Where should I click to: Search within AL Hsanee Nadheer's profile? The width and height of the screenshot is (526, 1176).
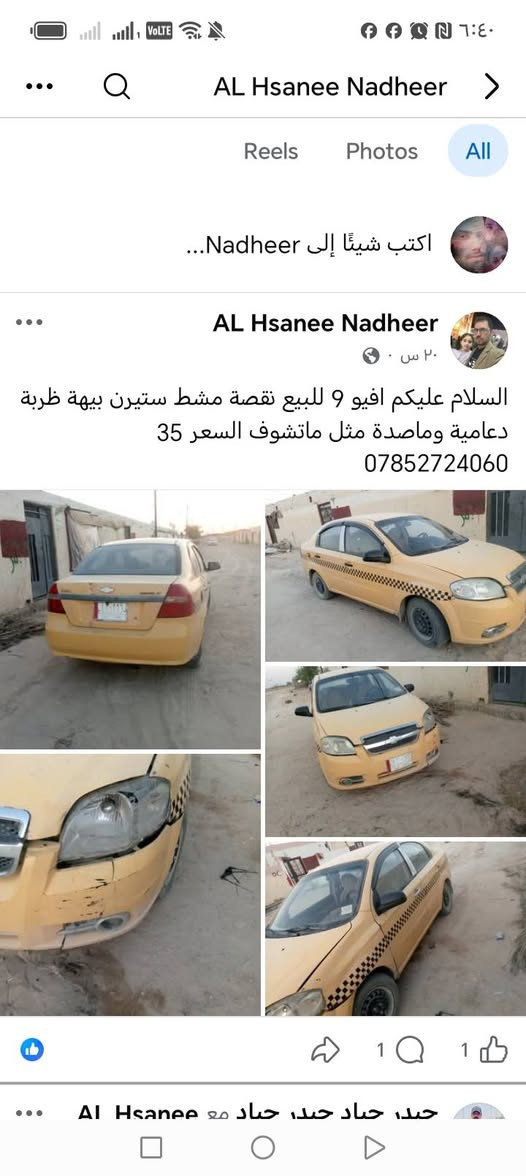[x=117, y=87]
